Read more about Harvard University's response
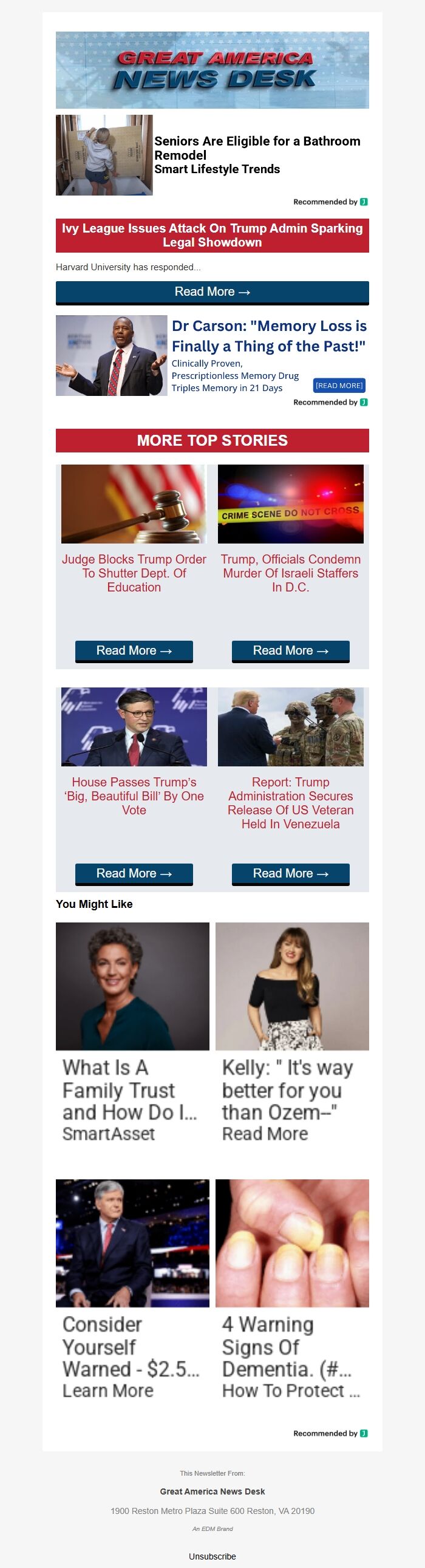 click(x=212, y=292)
